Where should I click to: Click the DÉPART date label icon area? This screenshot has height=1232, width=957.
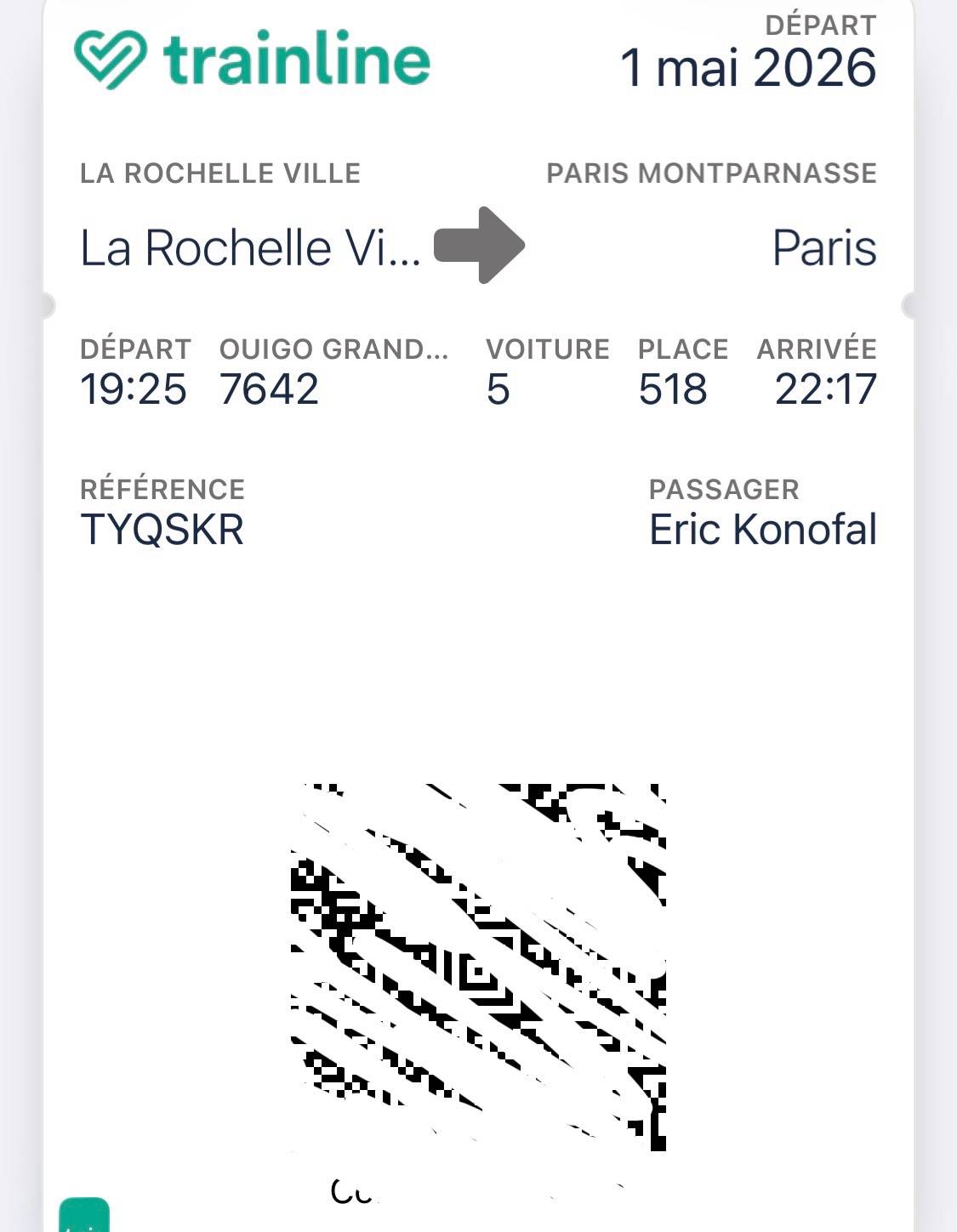click(819, 27)
